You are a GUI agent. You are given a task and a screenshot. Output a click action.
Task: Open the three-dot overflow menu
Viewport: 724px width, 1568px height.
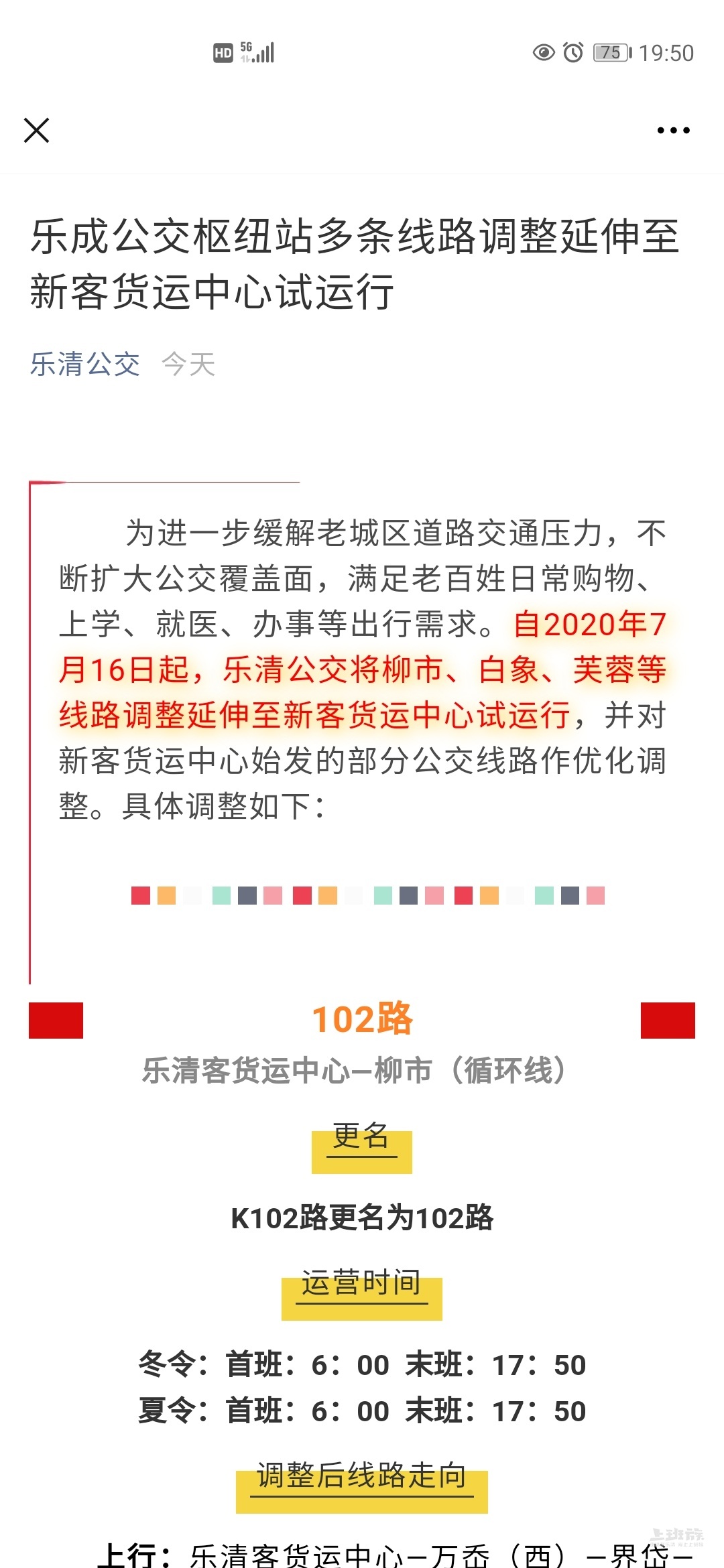pos(673,130)
